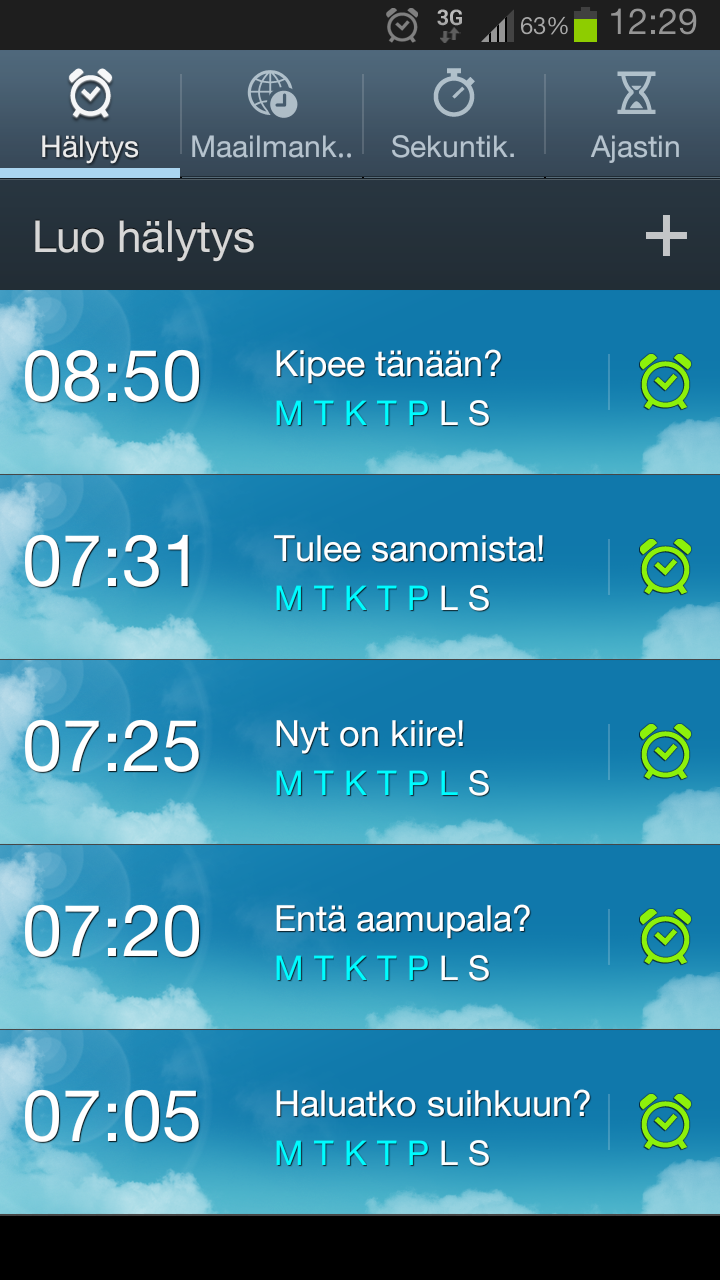Open the 07:31 Tulee sanomista! alarm
Viewport: 720px width, 1280px height.
click(x=300, y=567)
